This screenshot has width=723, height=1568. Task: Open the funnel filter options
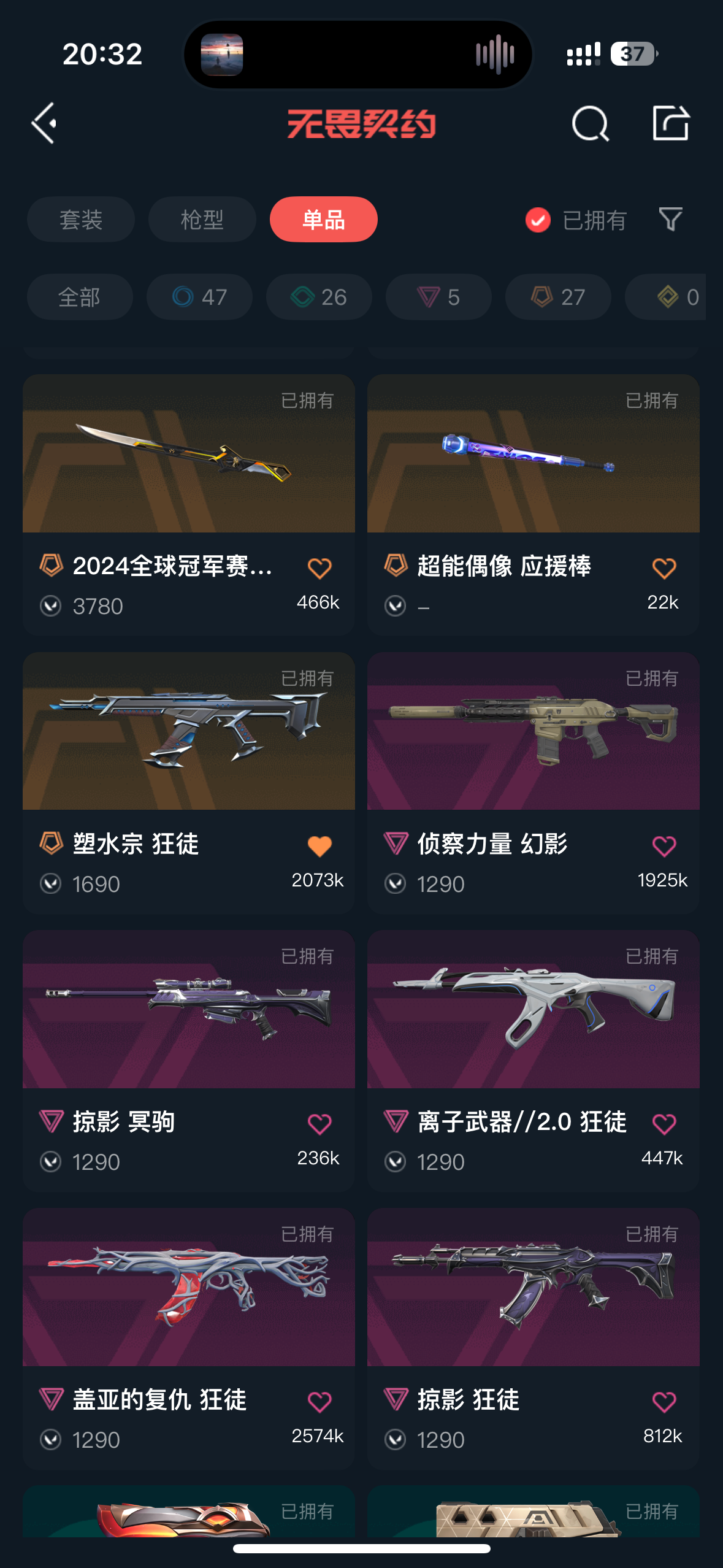[670, 220]
